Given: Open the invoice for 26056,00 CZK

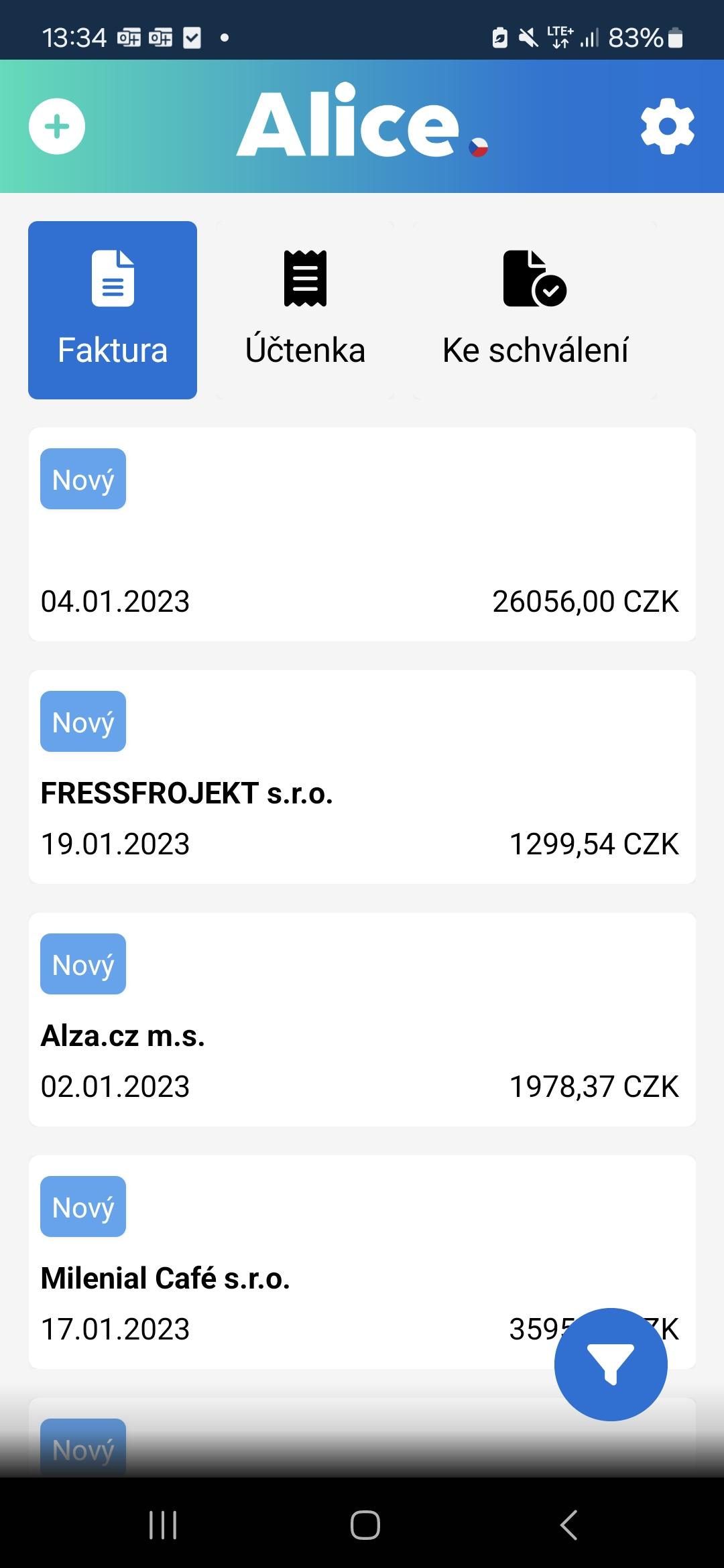Looking at the screenshot, I should click(362, 534).
